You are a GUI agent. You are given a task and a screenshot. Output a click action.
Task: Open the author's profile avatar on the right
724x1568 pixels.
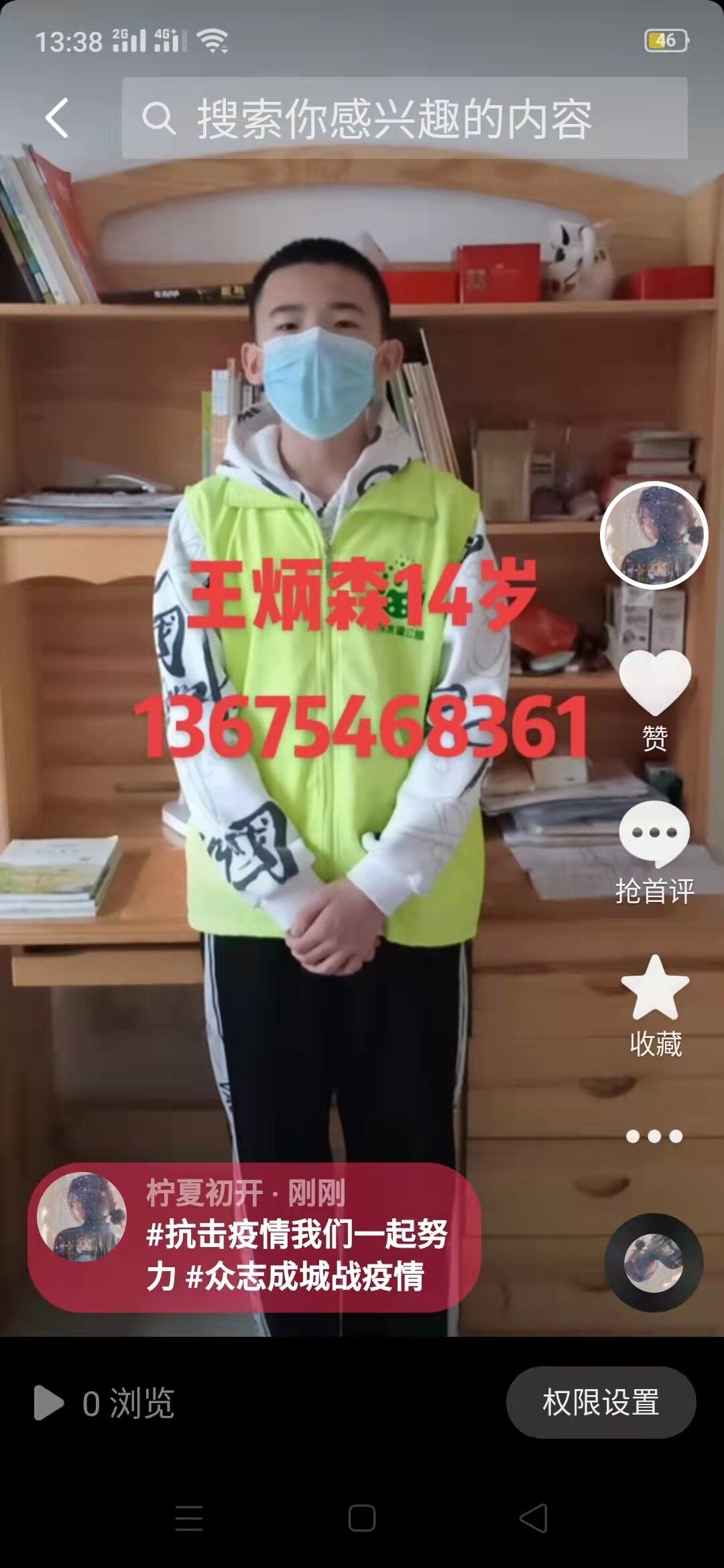tap(654, 535)
